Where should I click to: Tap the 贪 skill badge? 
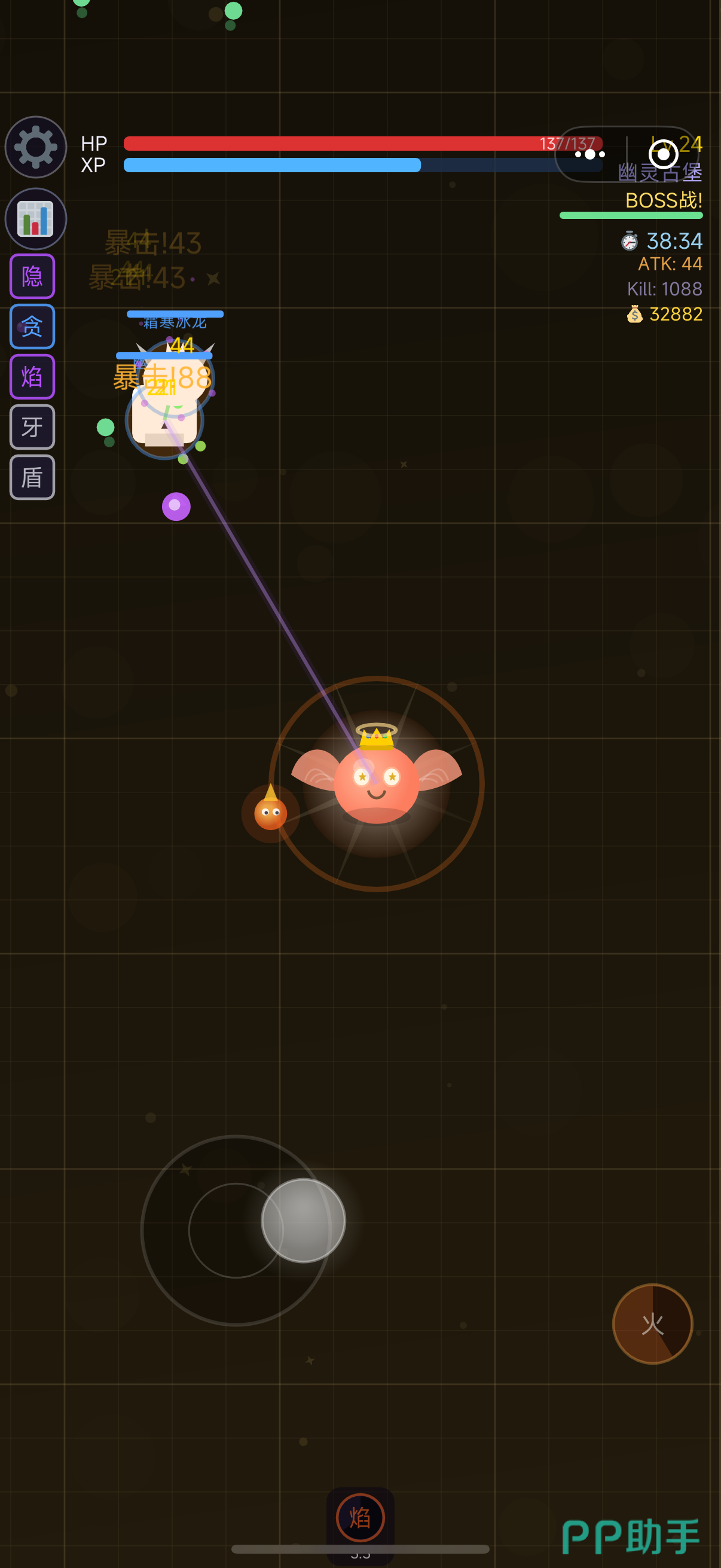pyautogui.click(x=32, y=327)
